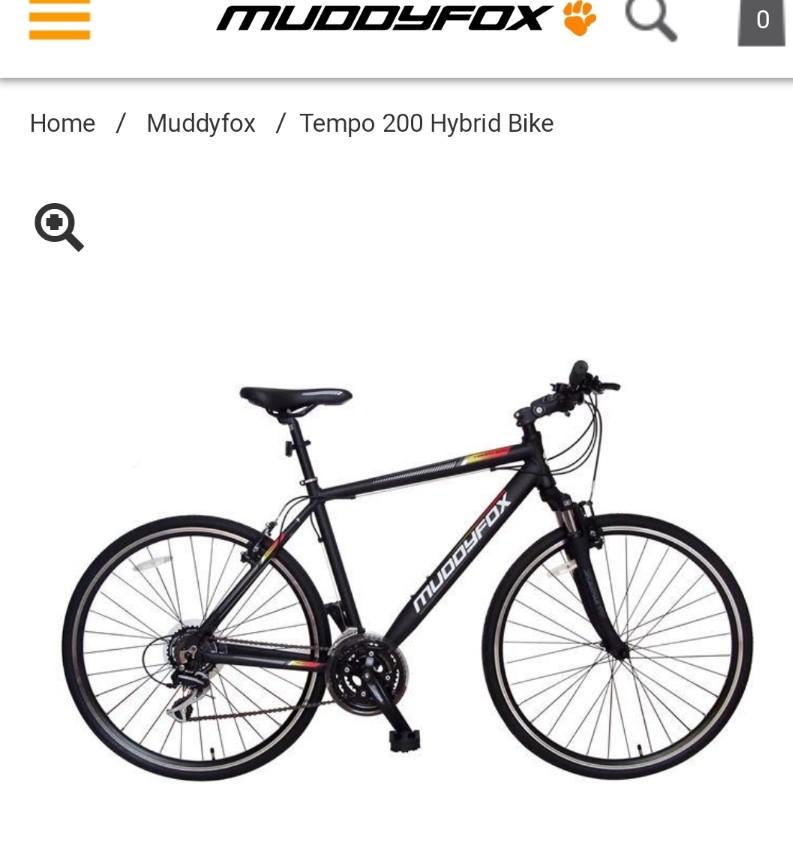Open the search magnifier

coord(651,19)
